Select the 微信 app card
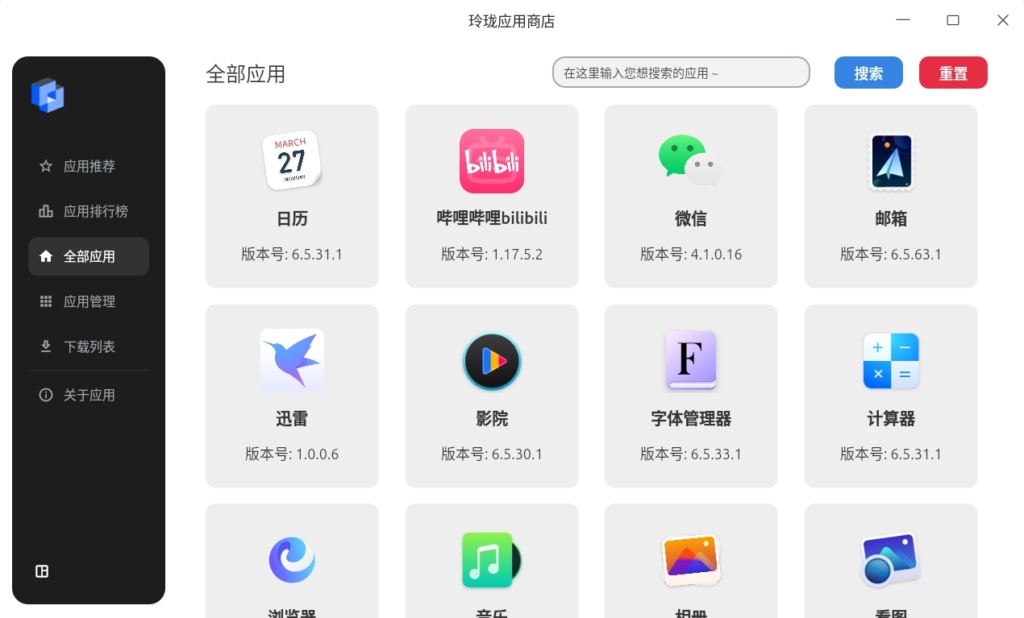The width and height of the screenshot is (1024, 618). point(691,196)
